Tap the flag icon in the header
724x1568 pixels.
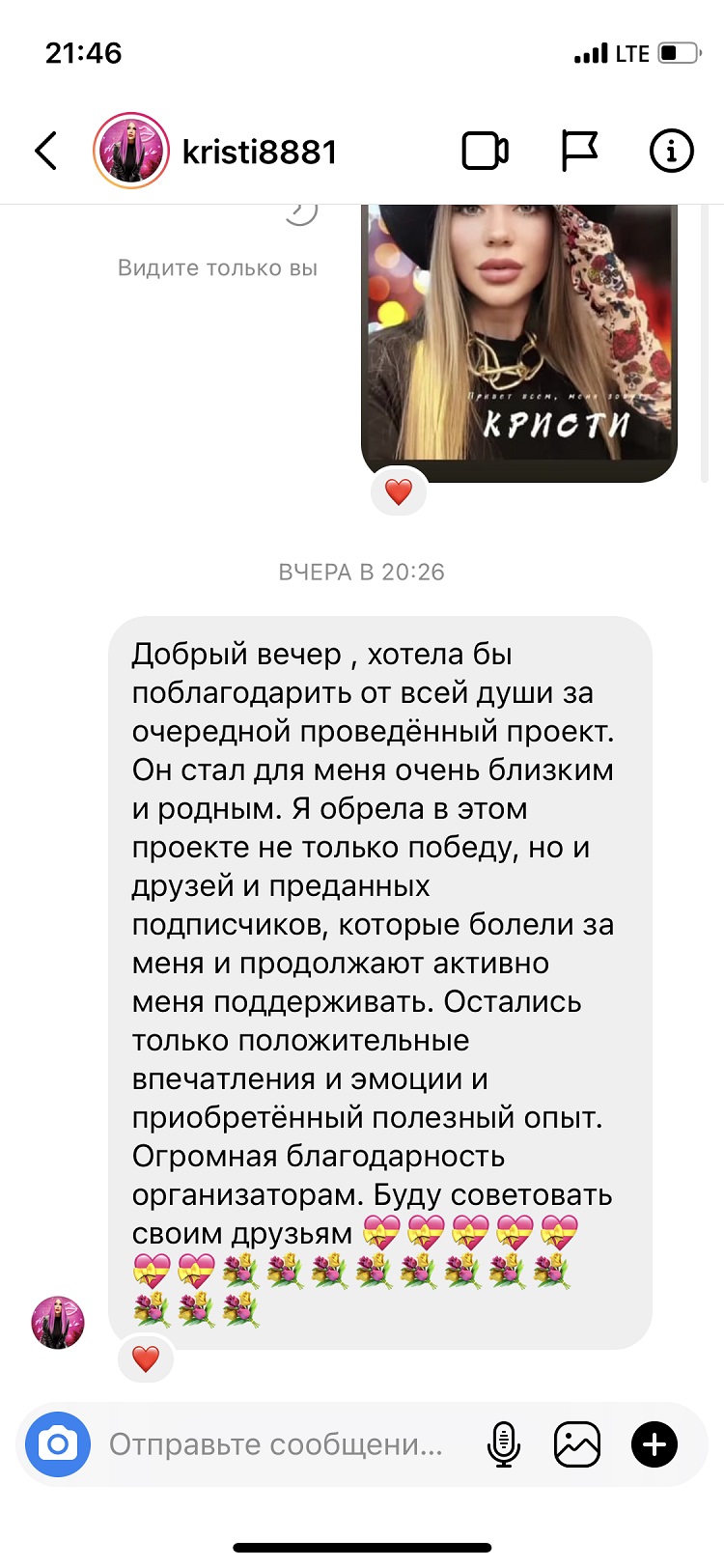click(x=579, y=151)
